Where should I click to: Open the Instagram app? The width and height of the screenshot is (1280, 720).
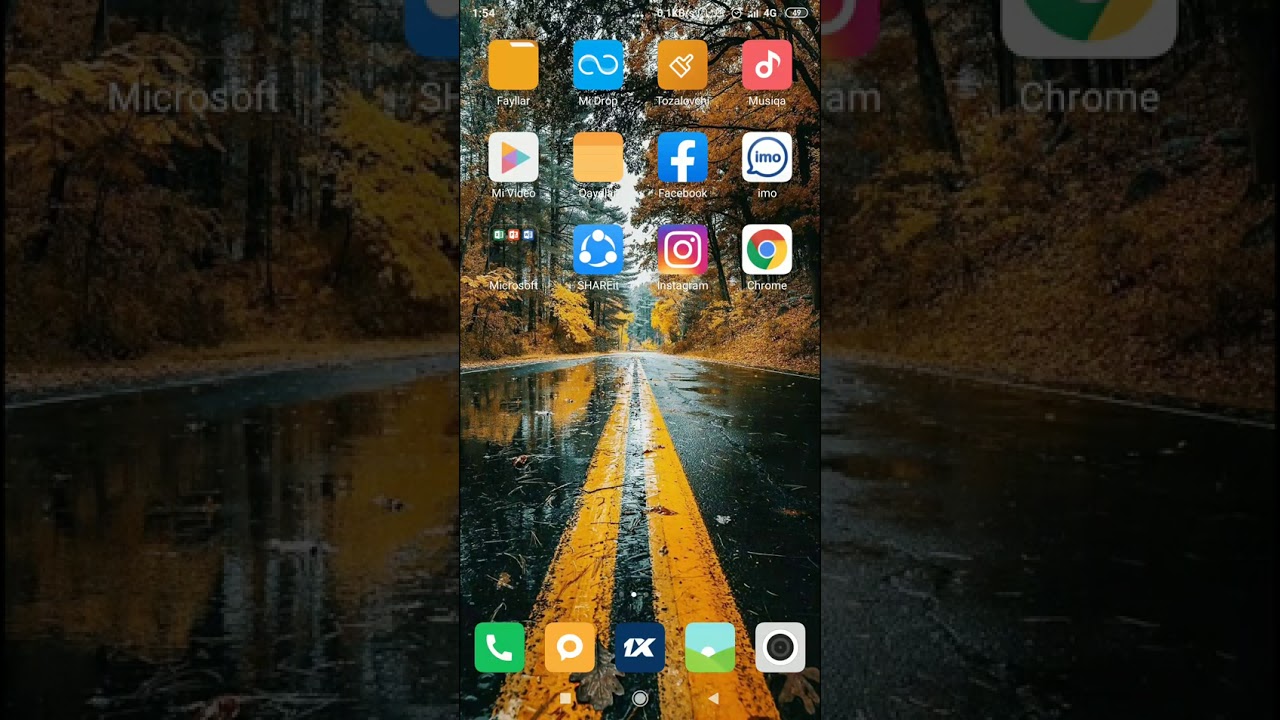click(x=682, y=250)
